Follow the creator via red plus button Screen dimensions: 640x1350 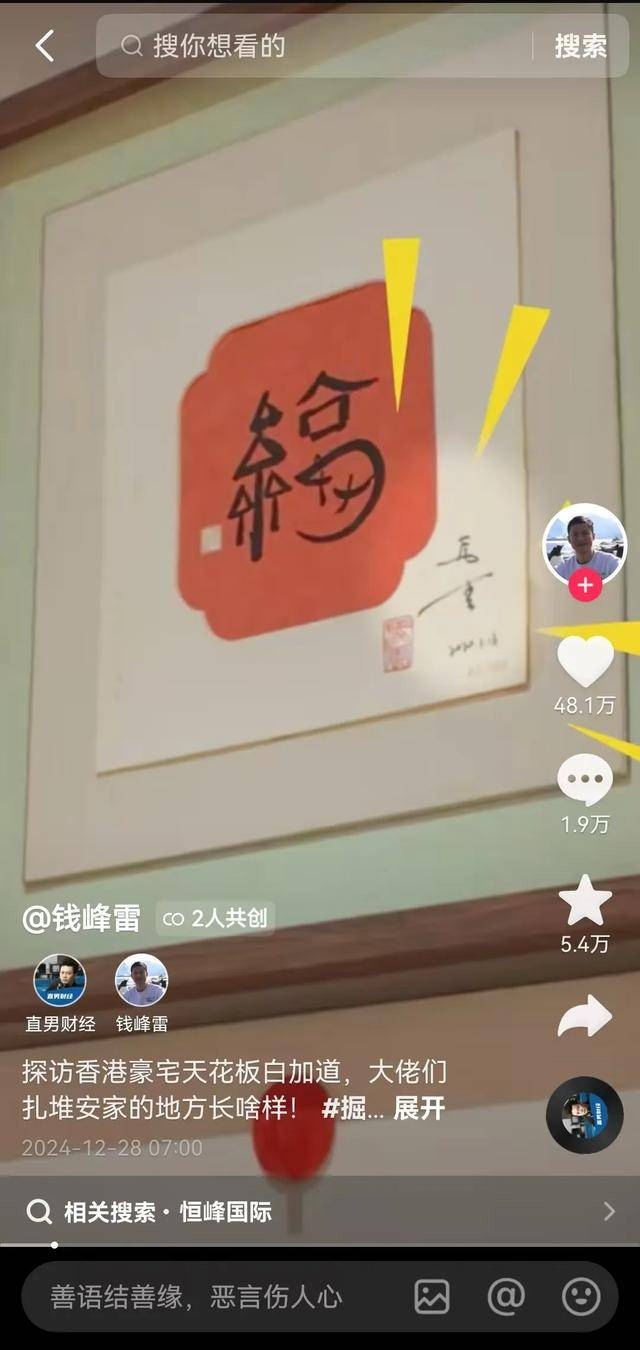(x=585, y=586)
